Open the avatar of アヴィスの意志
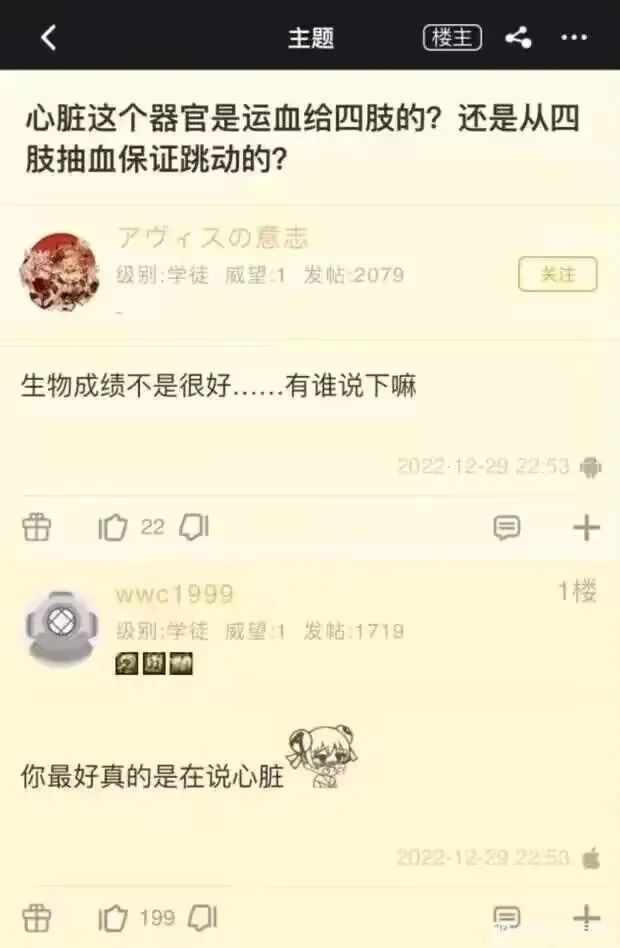The height and width of the screenshot is (948, 620). point(60,272)
